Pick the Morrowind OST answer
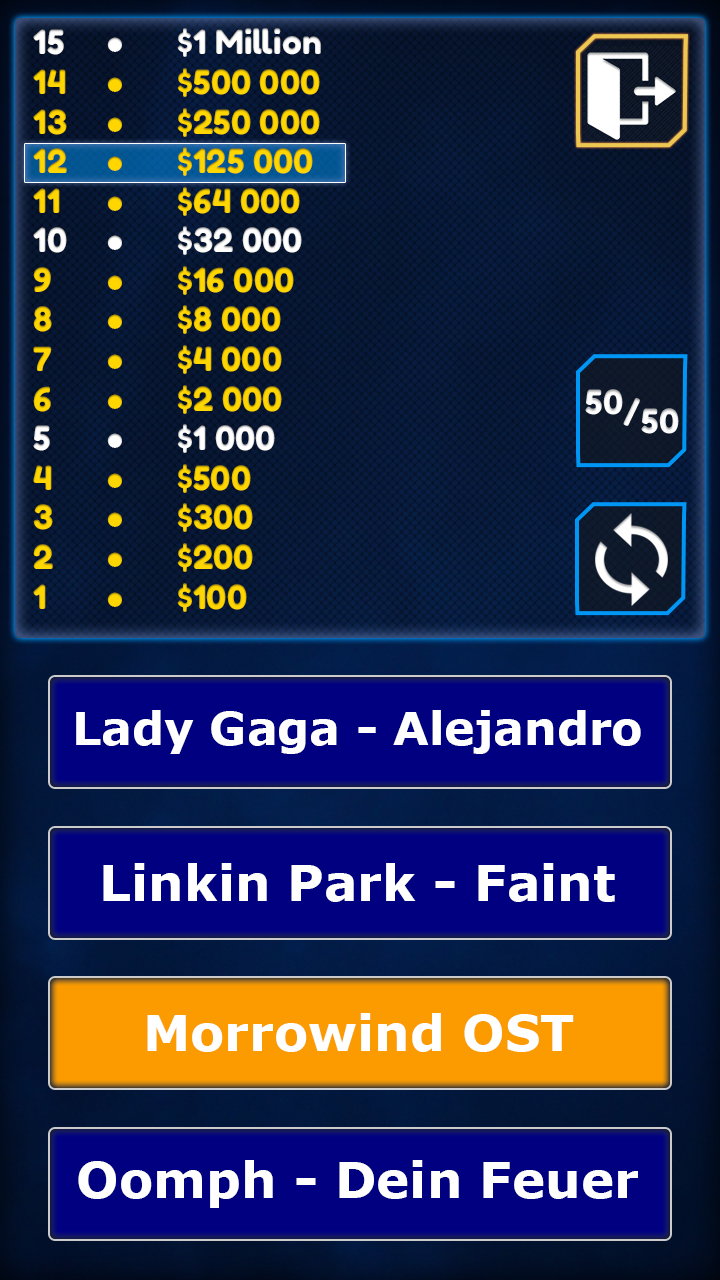 pyautogui.click(x=360, y=1033)
